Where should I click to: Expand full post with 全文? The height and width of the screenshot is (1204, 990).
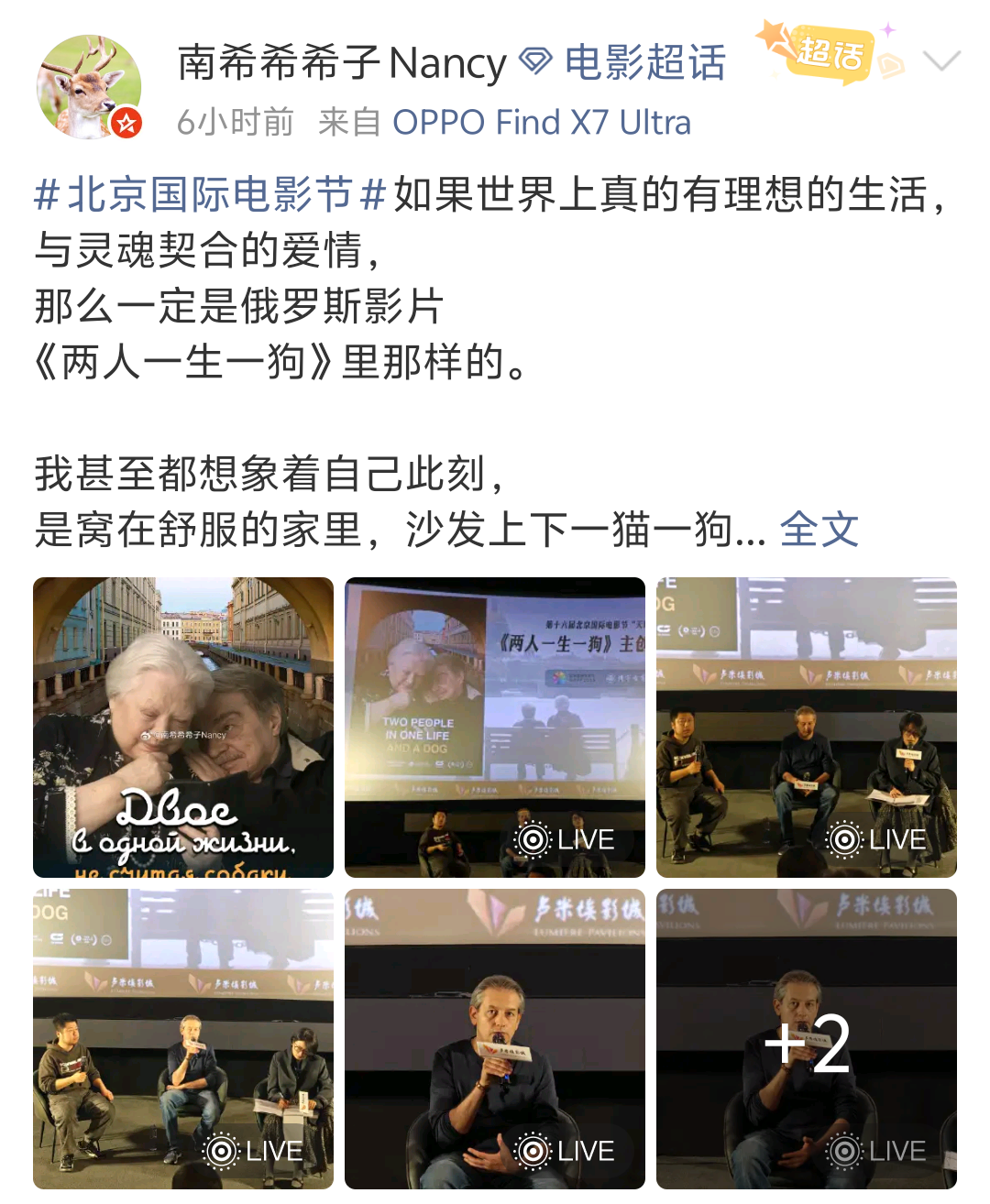819,529
